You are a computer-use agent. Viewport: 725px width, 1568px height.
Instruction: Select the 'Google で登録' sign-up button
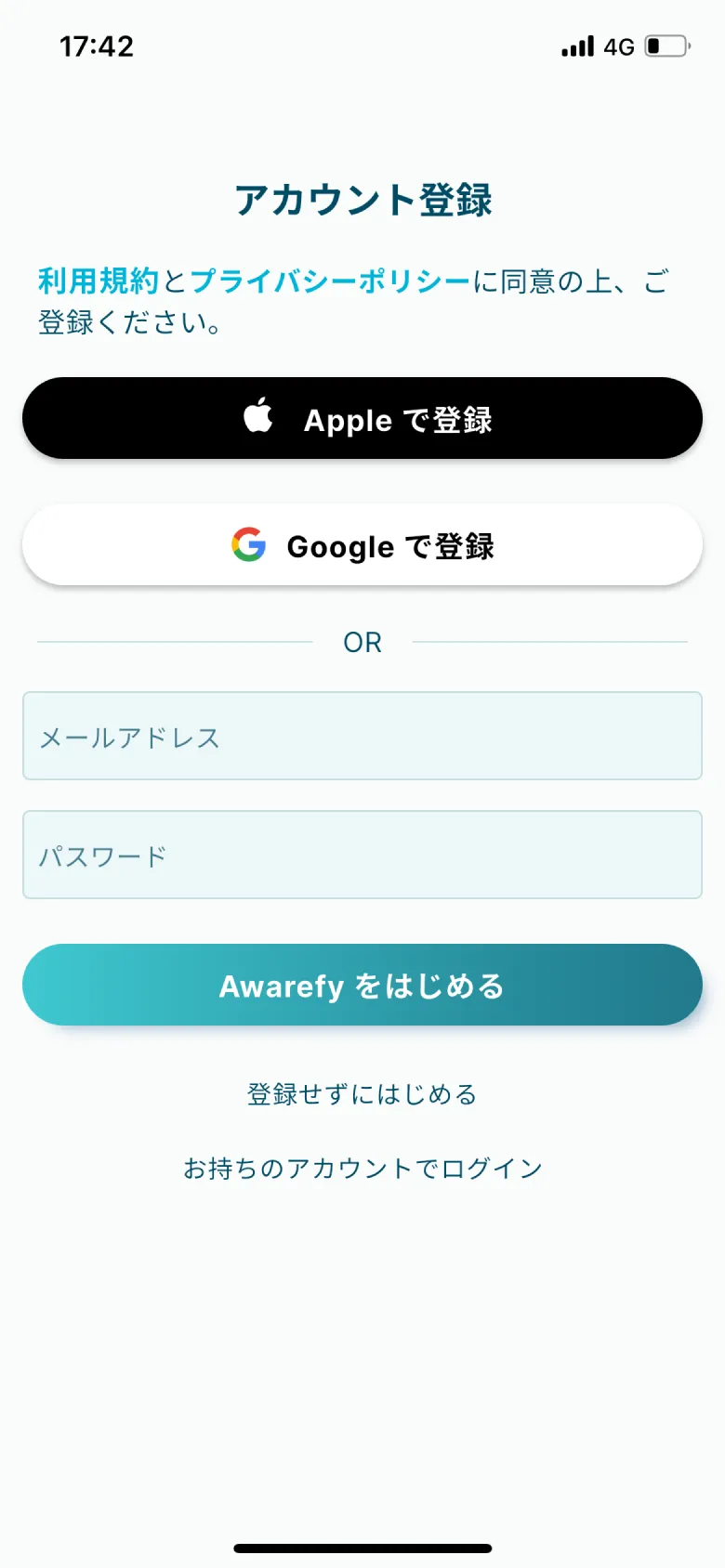362,545
